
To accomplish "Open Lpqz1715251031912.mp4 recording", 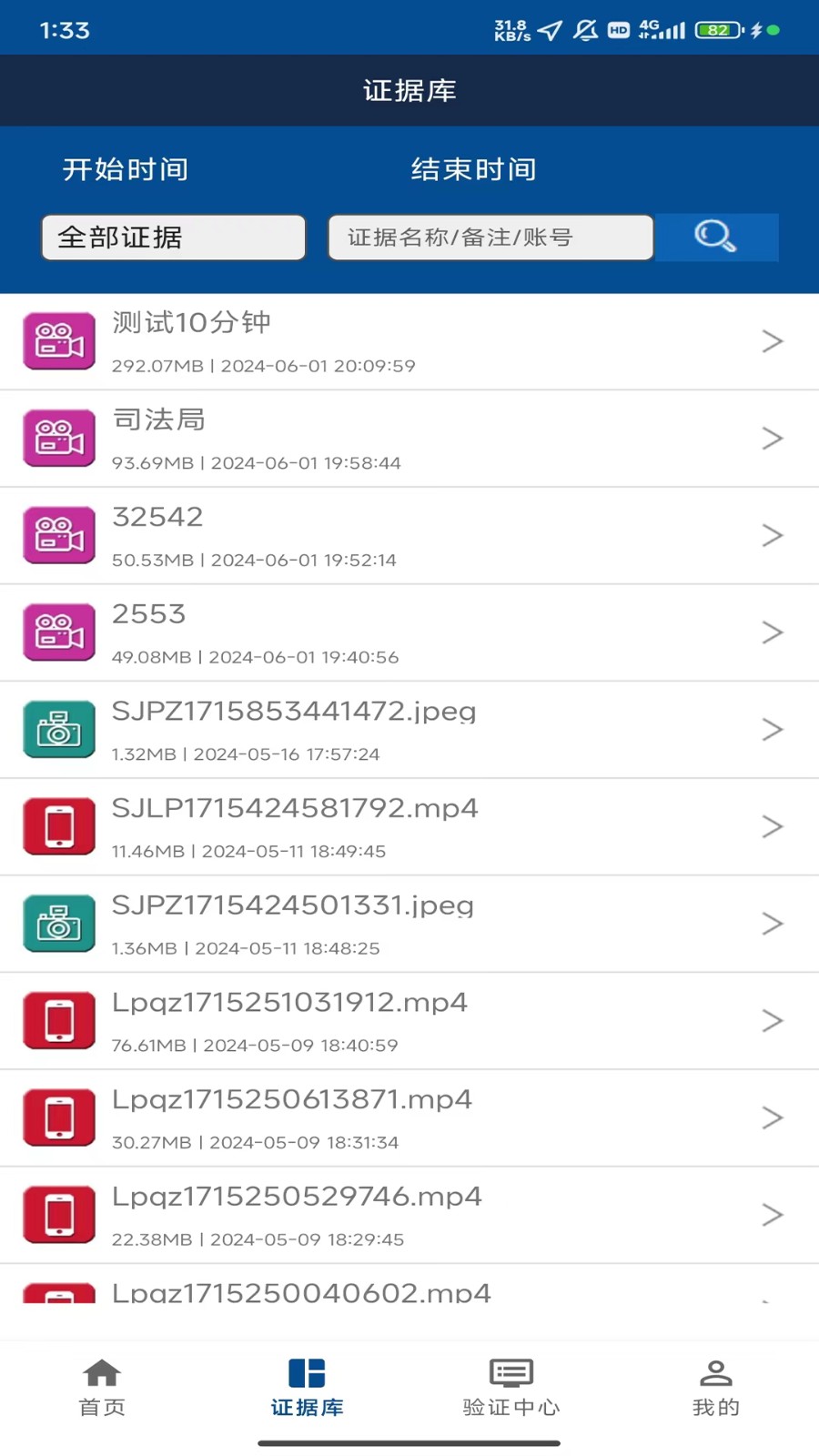I will 409,1022.
